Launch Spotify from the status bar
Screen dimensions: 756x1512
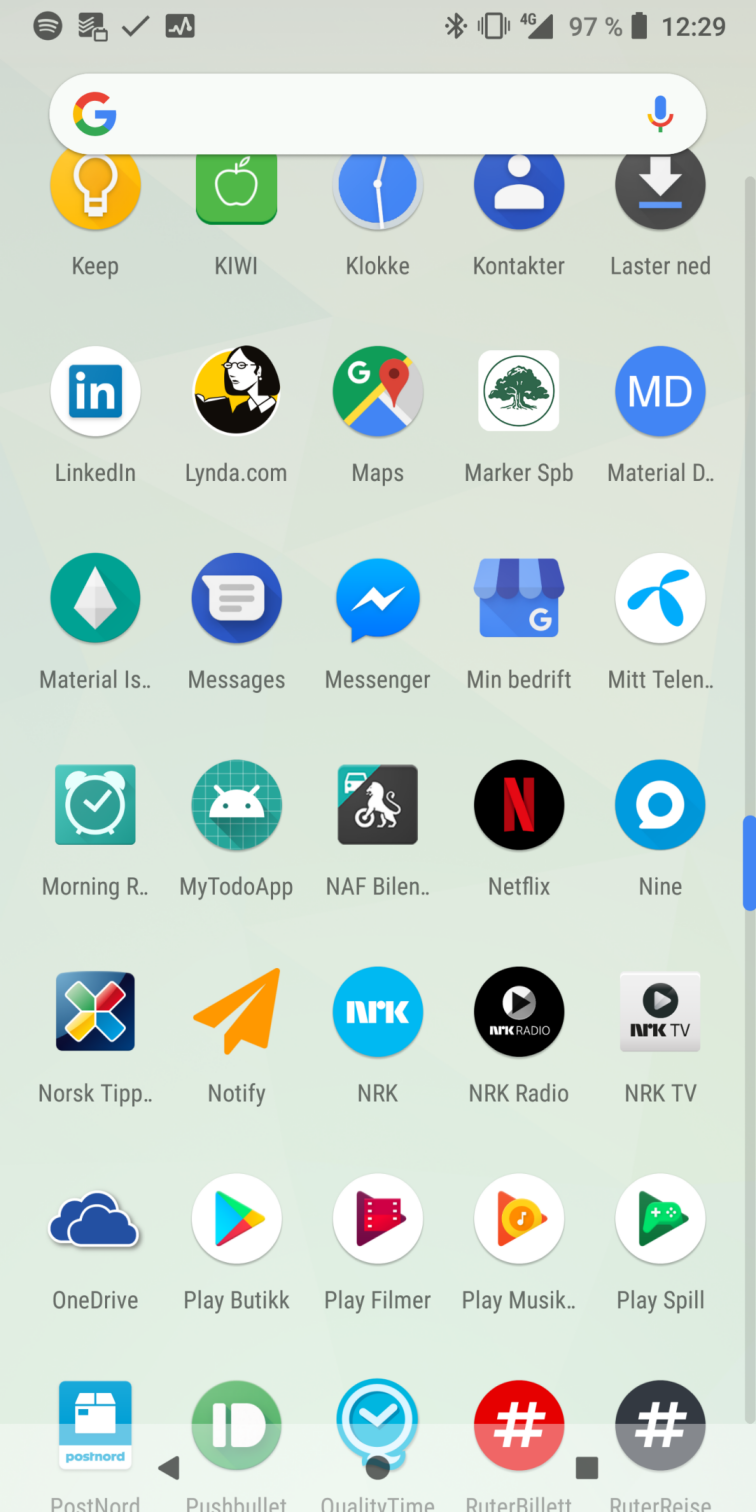pos(47,26)
